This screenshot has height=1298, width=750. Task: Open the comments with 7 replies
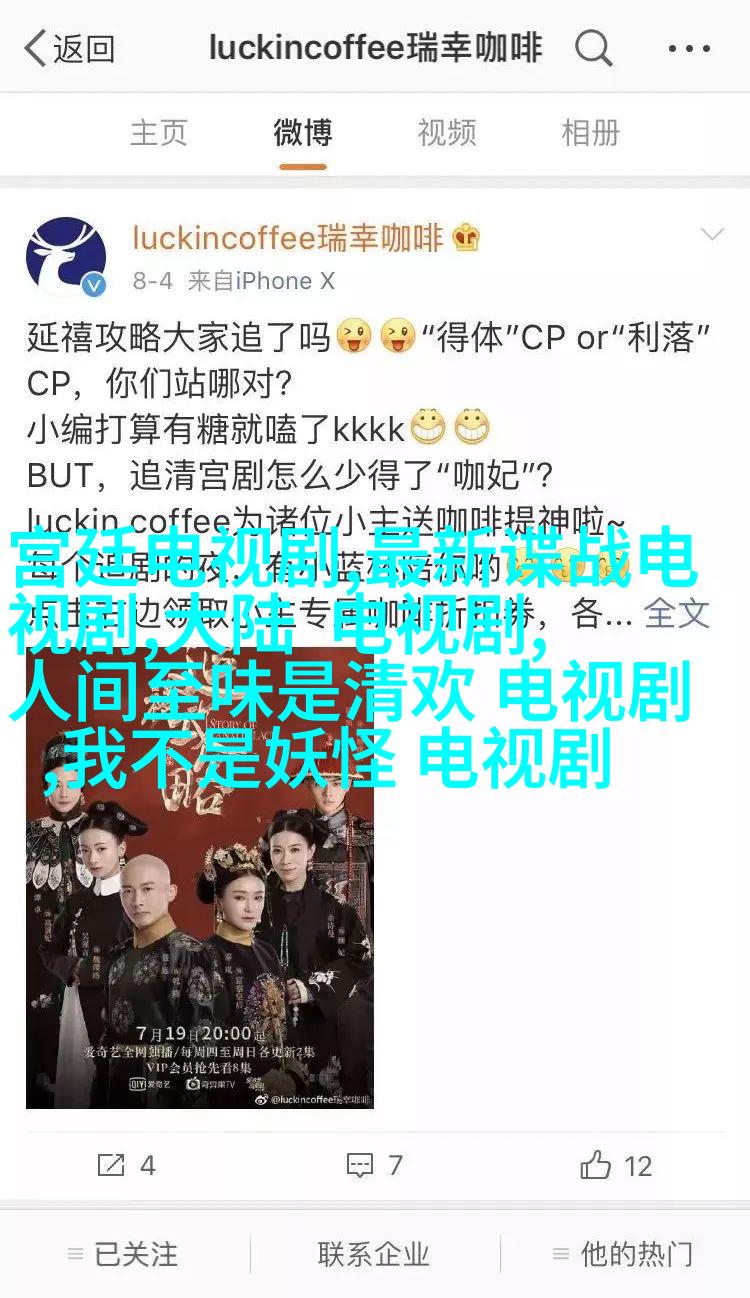point(374,1165)
